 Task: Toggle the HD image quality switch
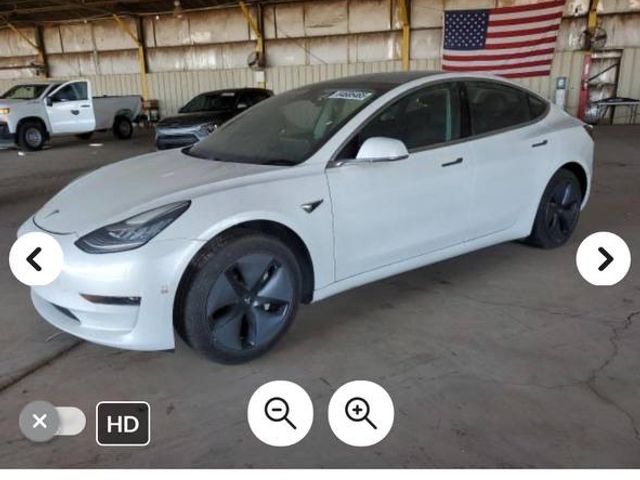pos(53,421)
